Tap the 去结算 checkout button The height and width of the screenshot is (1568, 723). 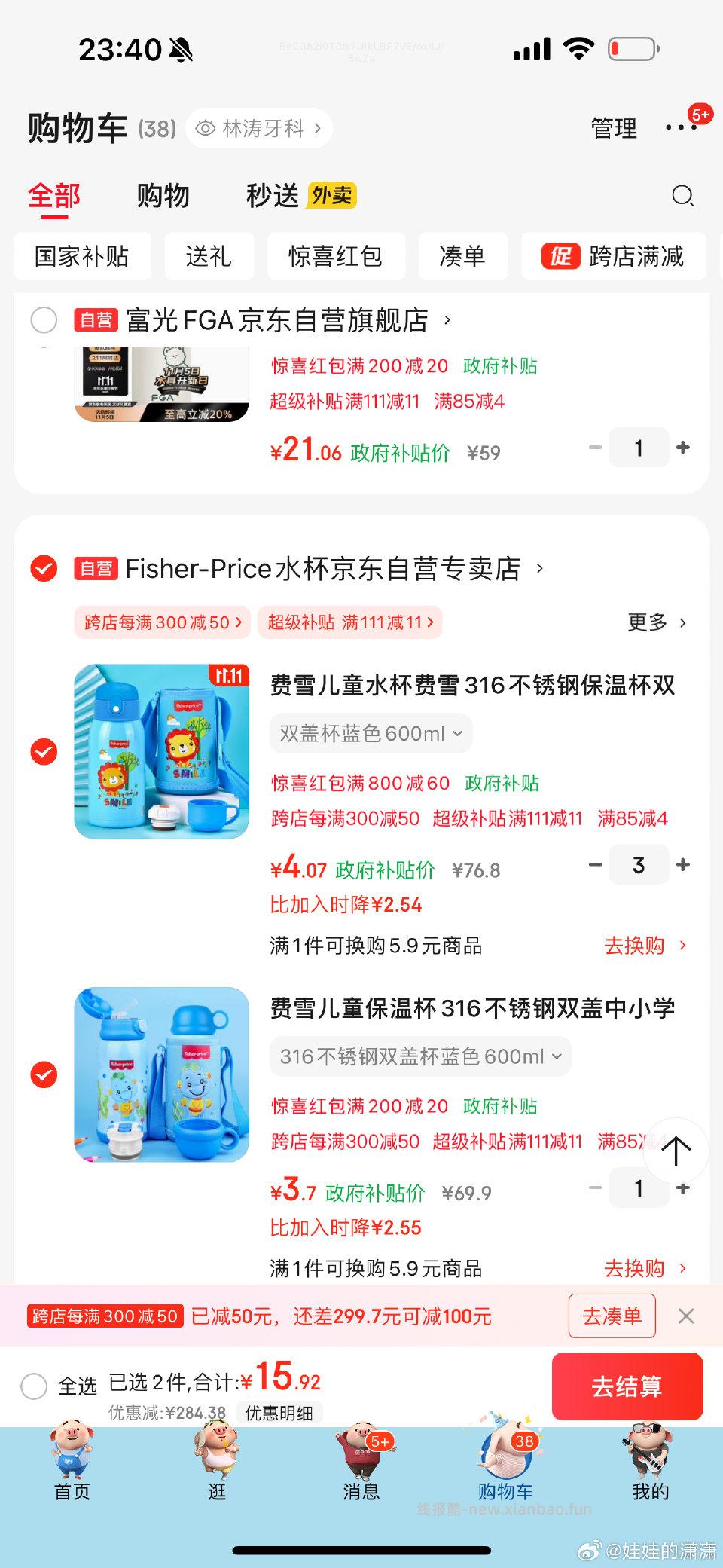pos(627,1387)
